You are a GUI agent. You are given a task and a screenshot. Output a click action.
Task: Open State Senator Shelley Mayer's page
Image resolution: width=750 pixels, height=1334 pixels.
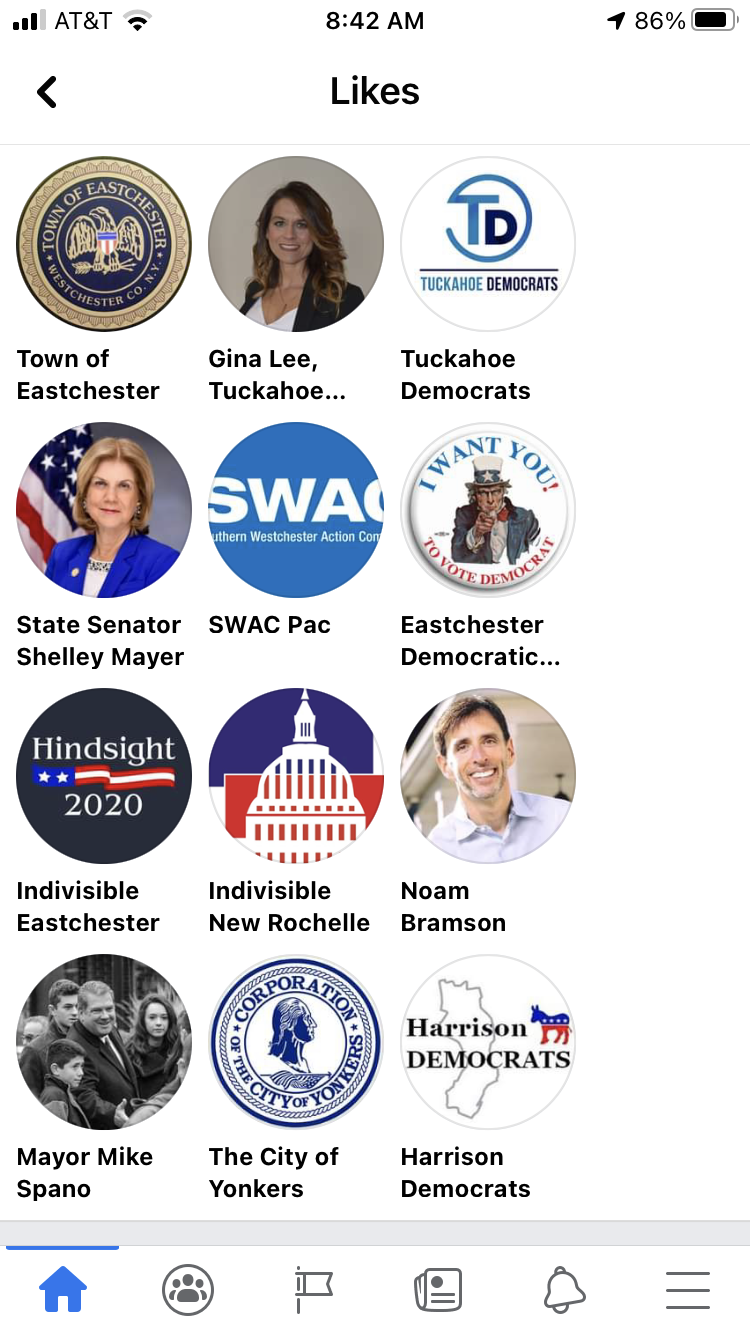pos(103,510)
